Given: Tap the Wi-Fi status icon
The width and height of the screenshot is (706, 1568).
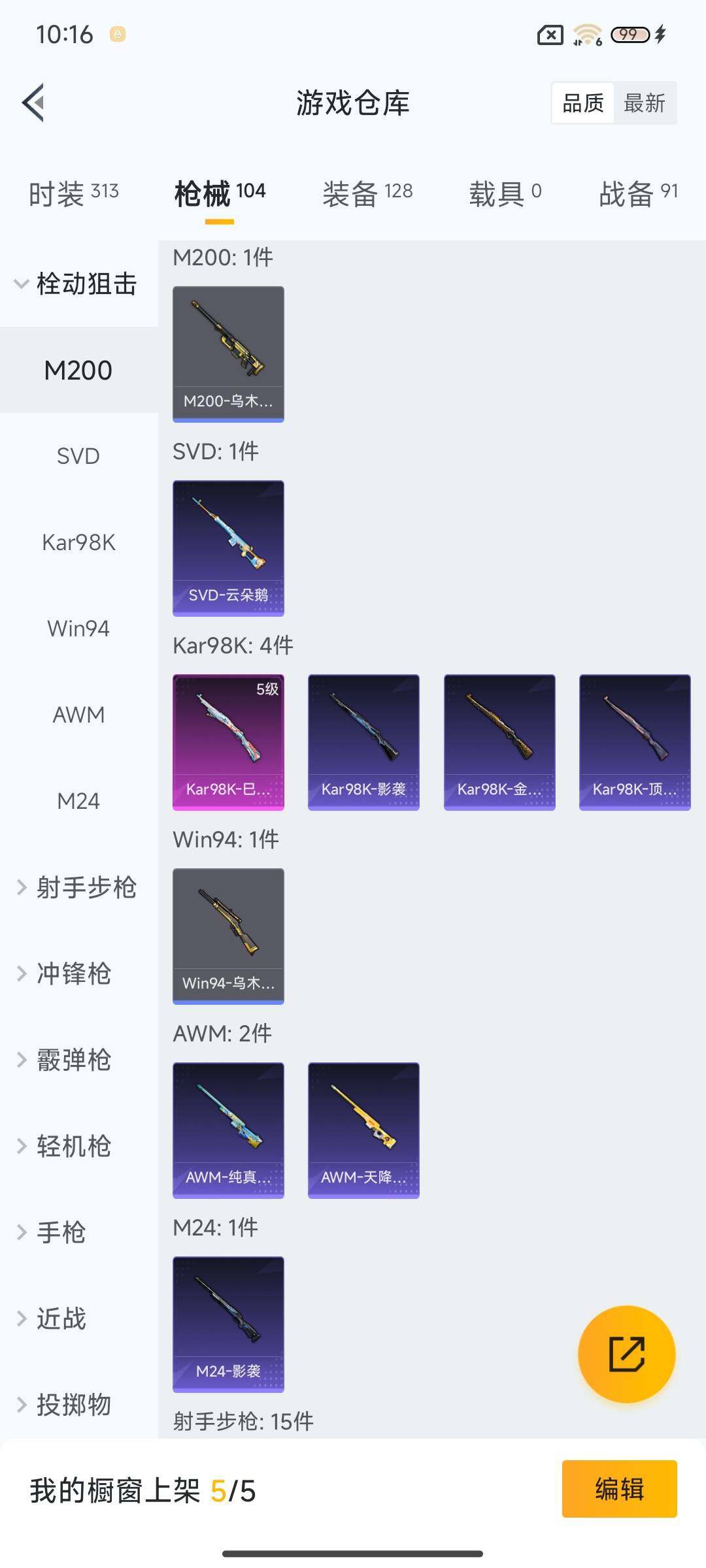Looking at the screenshot, I should [x=586, y=34].
